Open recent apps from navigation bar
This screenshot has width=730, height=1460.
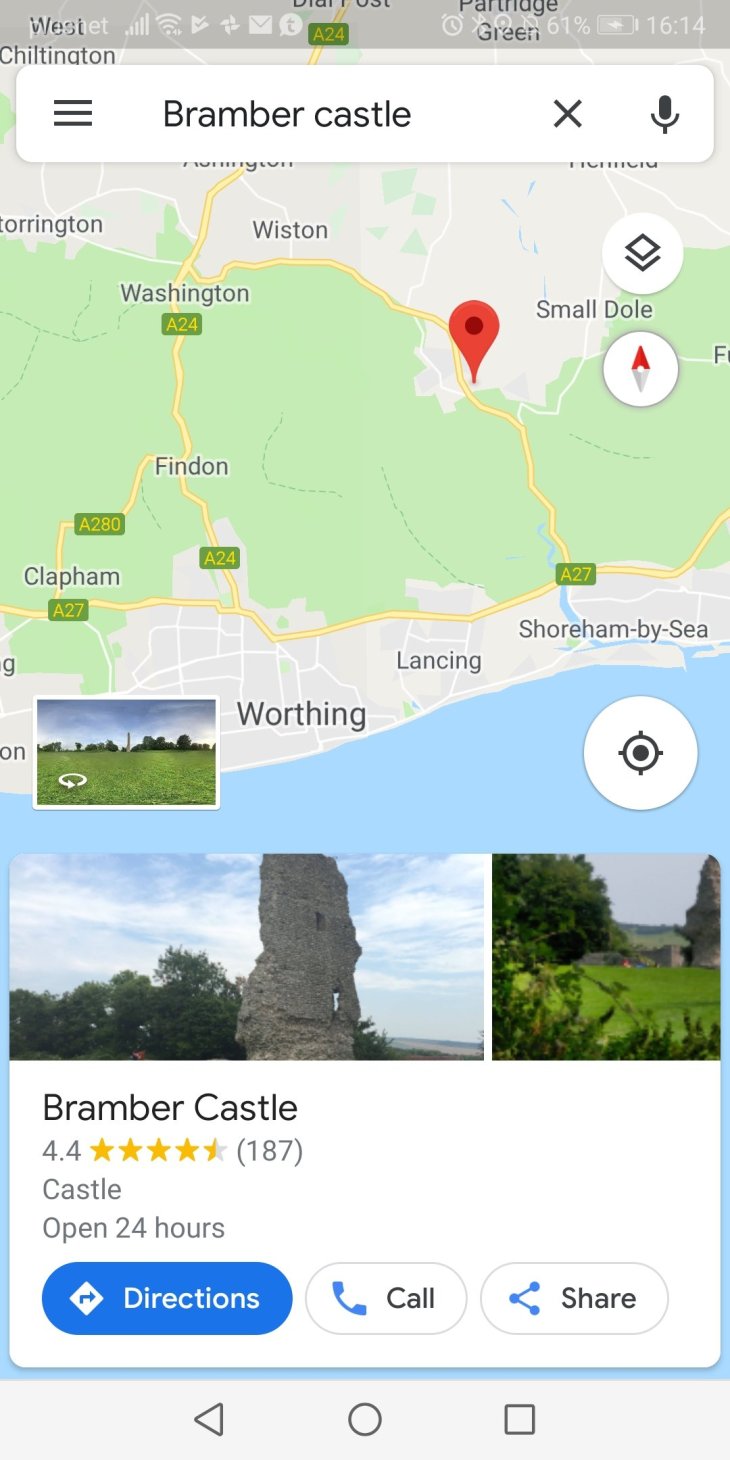point(519,1419)
